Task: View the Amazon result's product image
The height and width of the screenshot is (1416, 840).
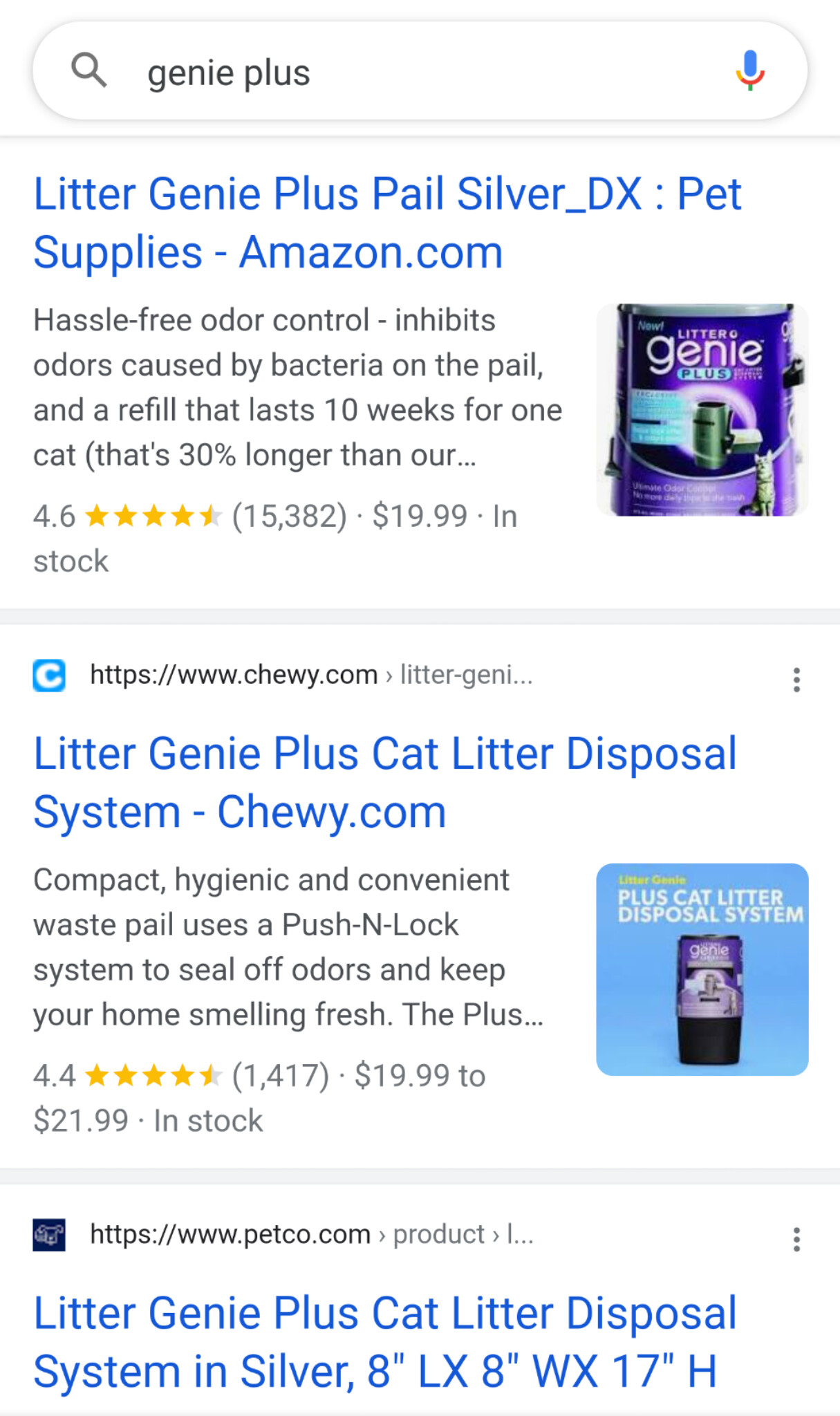Action: coord(702,410)
